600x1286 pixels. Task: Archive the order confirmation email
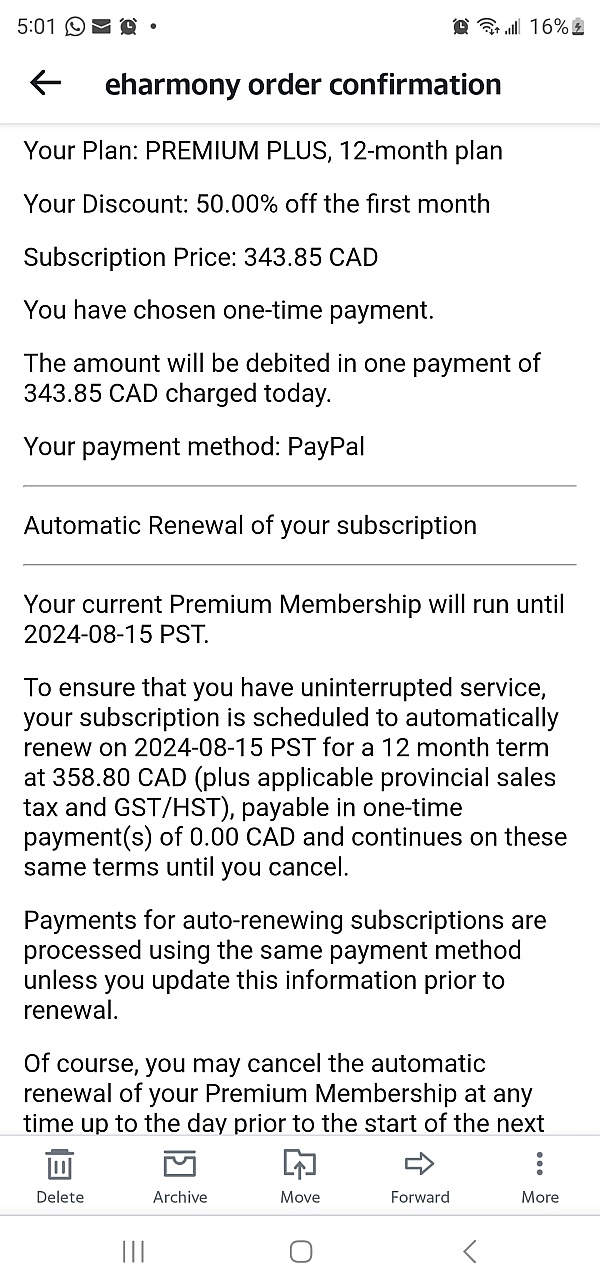pos(180,1177)
